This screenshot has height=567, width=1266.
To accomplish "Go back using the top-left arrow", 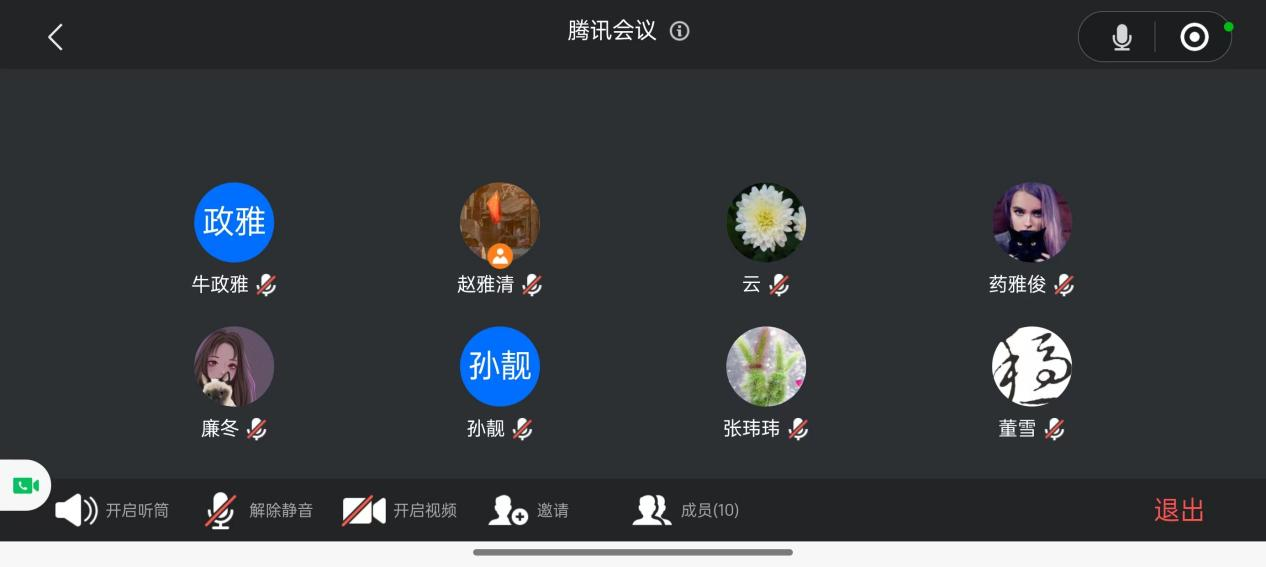I will coord(56,38).
